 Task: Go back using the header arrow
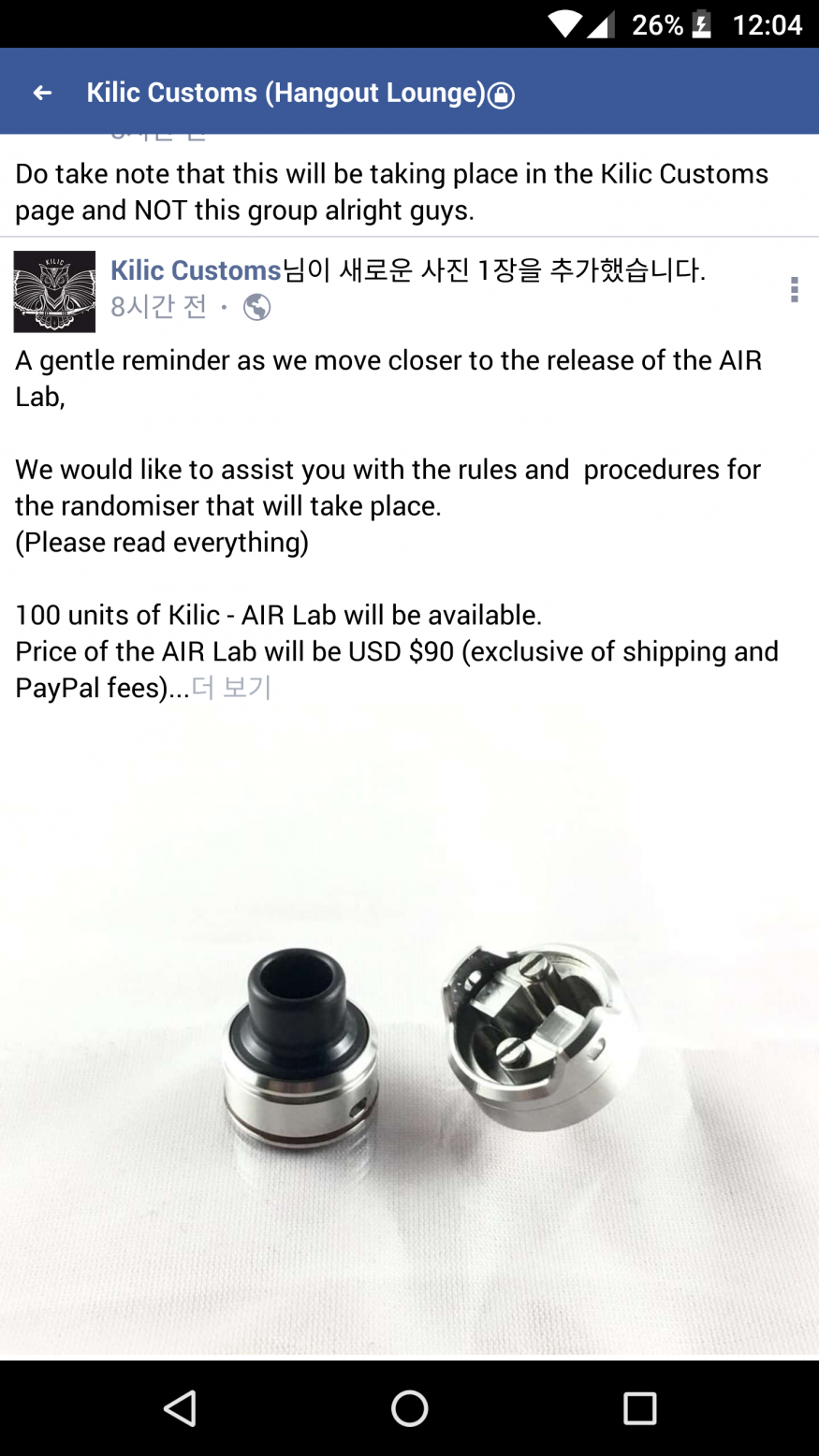click(42, 93)
